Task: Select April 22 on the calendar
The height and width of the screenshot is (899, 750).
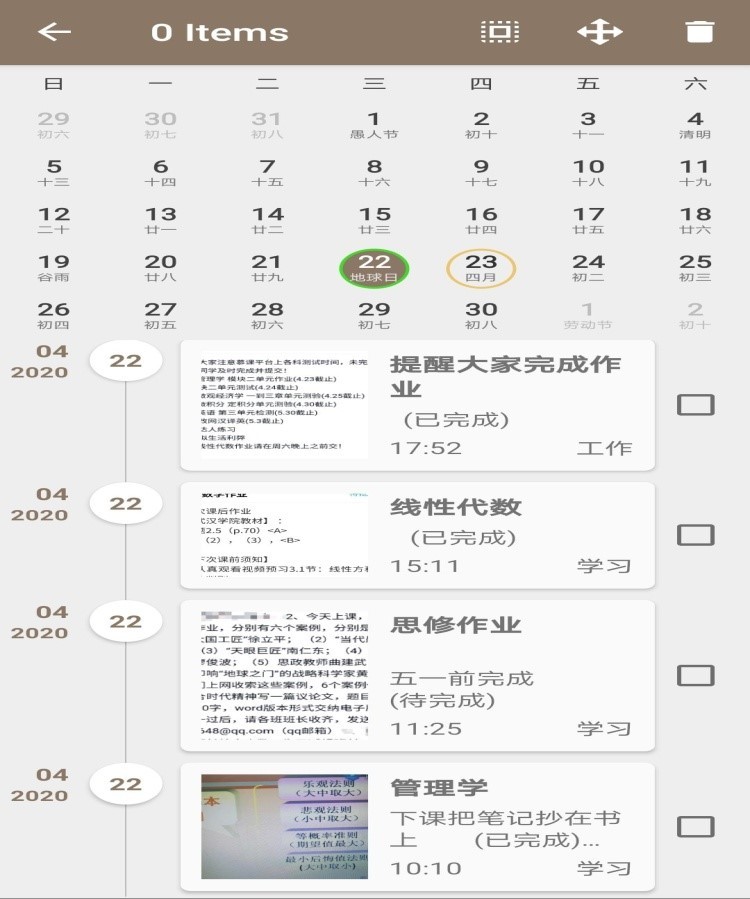Action: coord(374,268)
